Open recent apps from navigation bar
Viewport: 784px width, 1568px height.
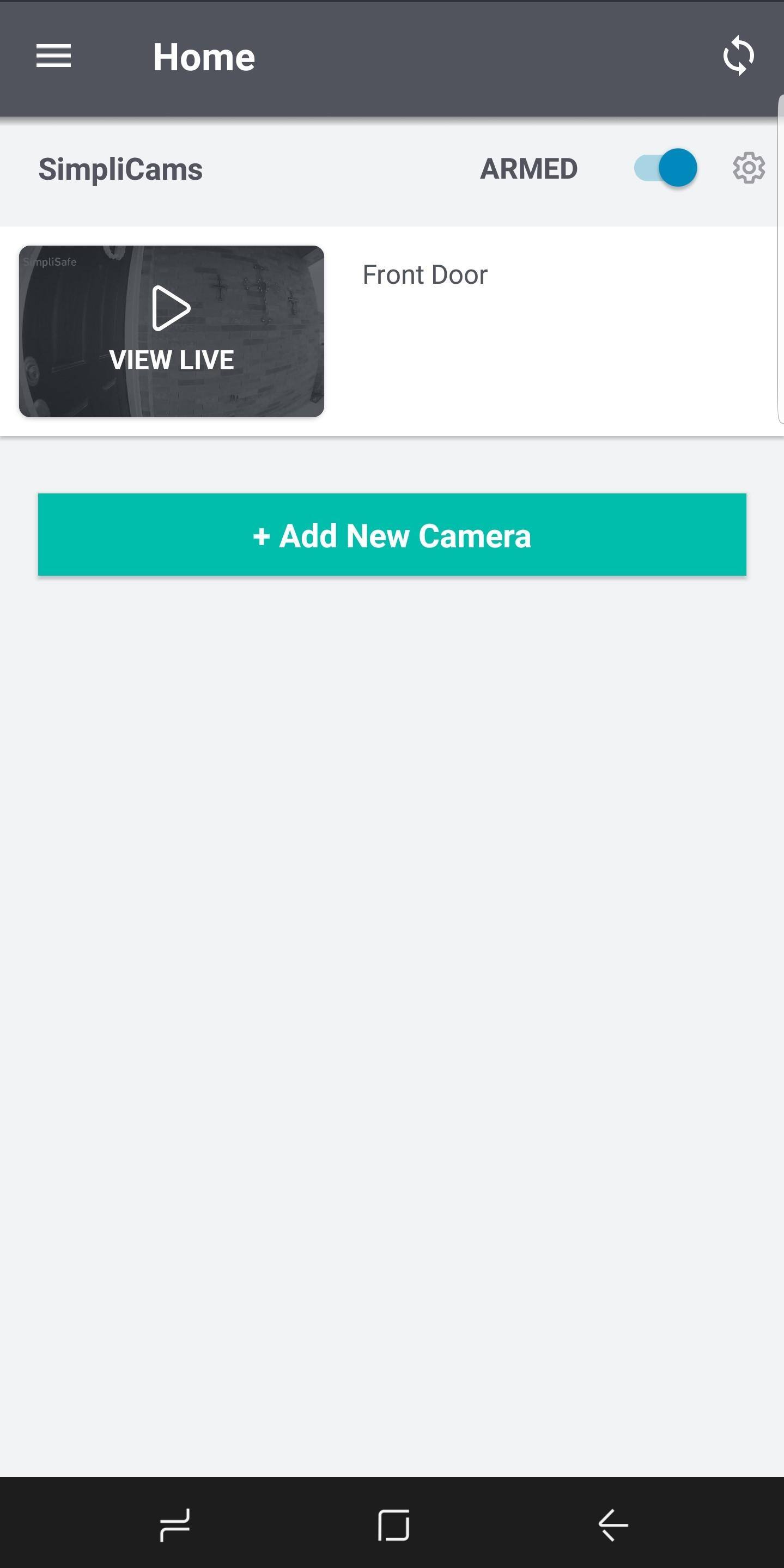pos(175,1524)
